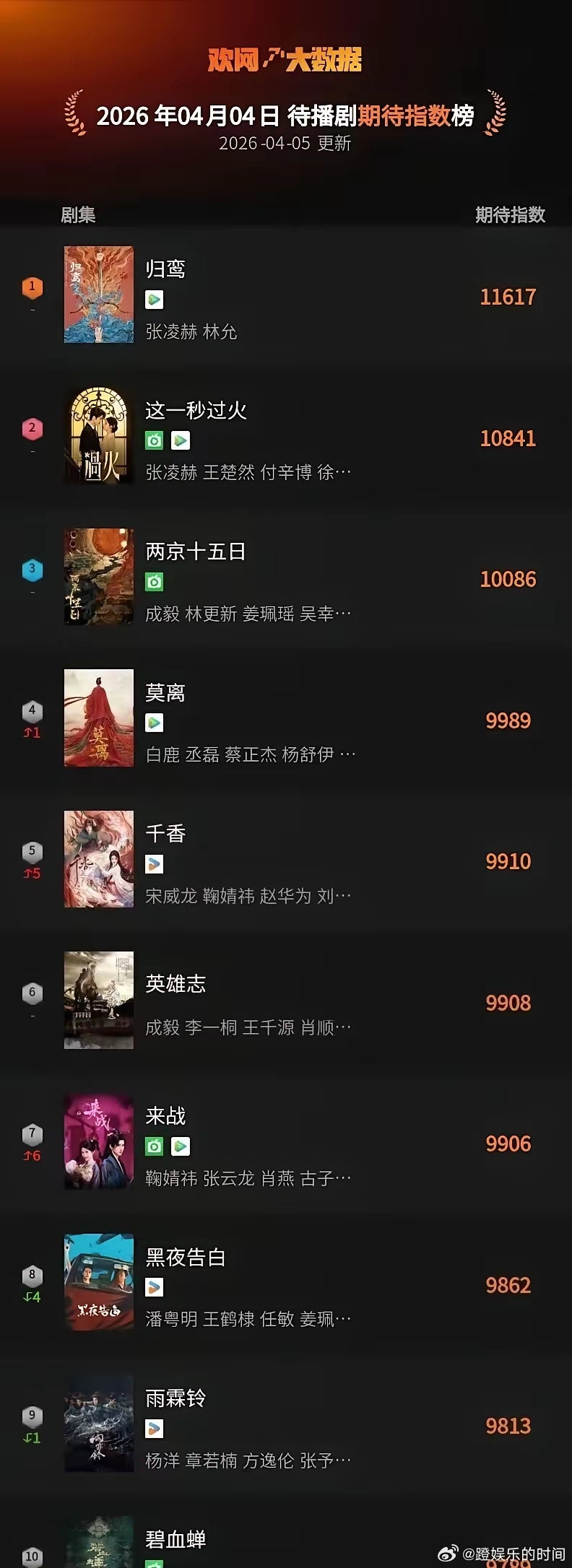Screen dimensions: 572x1568
Task: Select the ↑5 rank change indicator beside 千香
Action: tap(31, 871)
